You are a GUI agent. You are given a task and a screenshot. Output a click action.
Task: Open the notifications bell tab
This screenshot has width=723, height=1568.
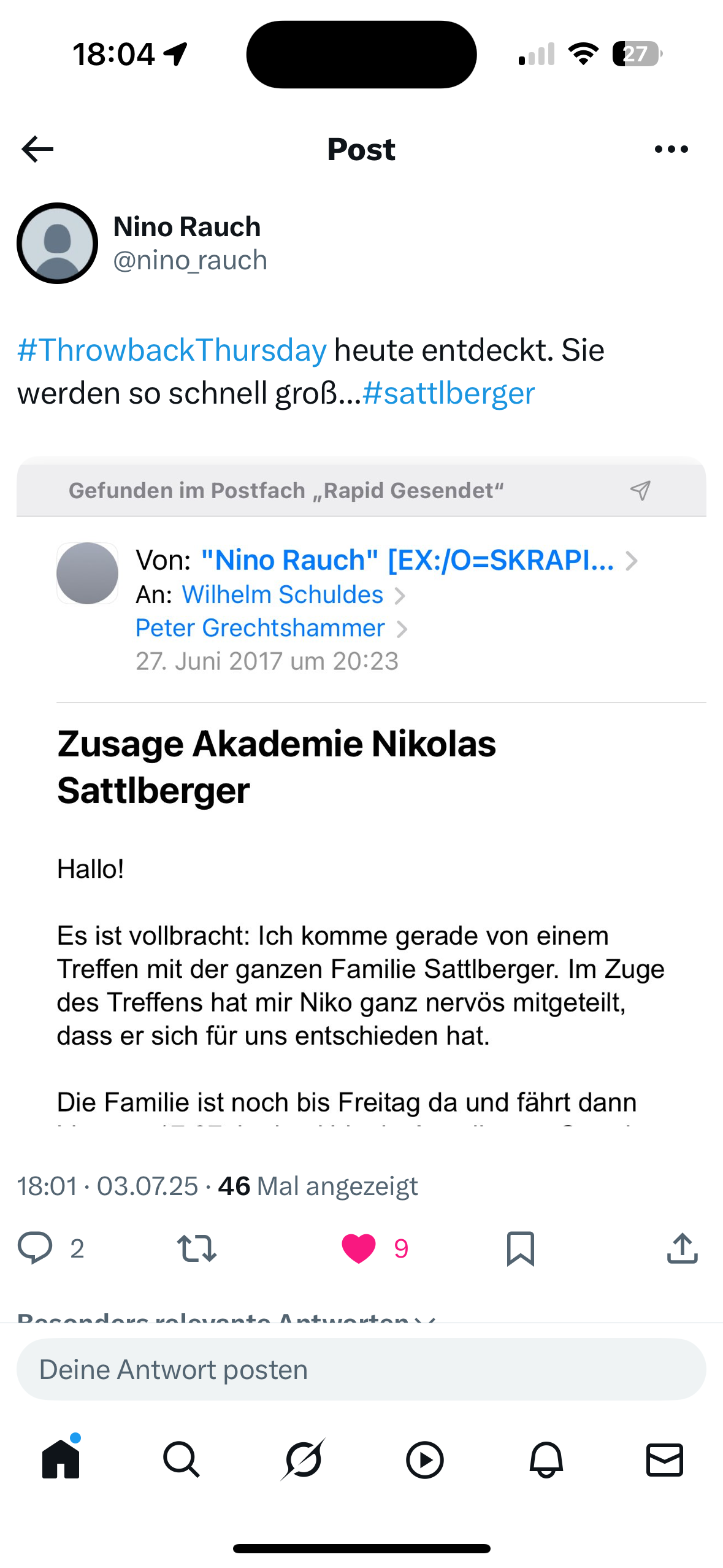546,1459
